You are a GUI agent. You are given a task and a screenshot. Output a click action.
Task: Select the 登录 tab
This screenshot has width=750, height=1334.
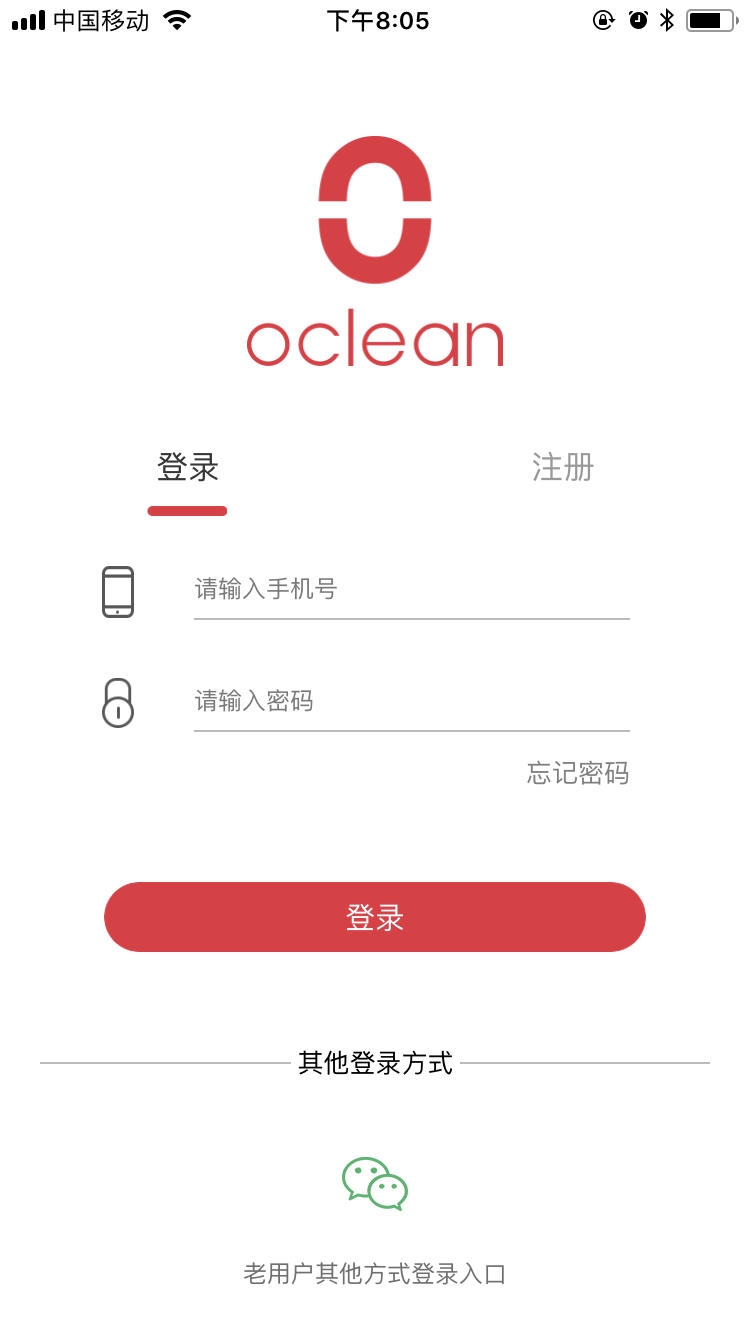188,467
